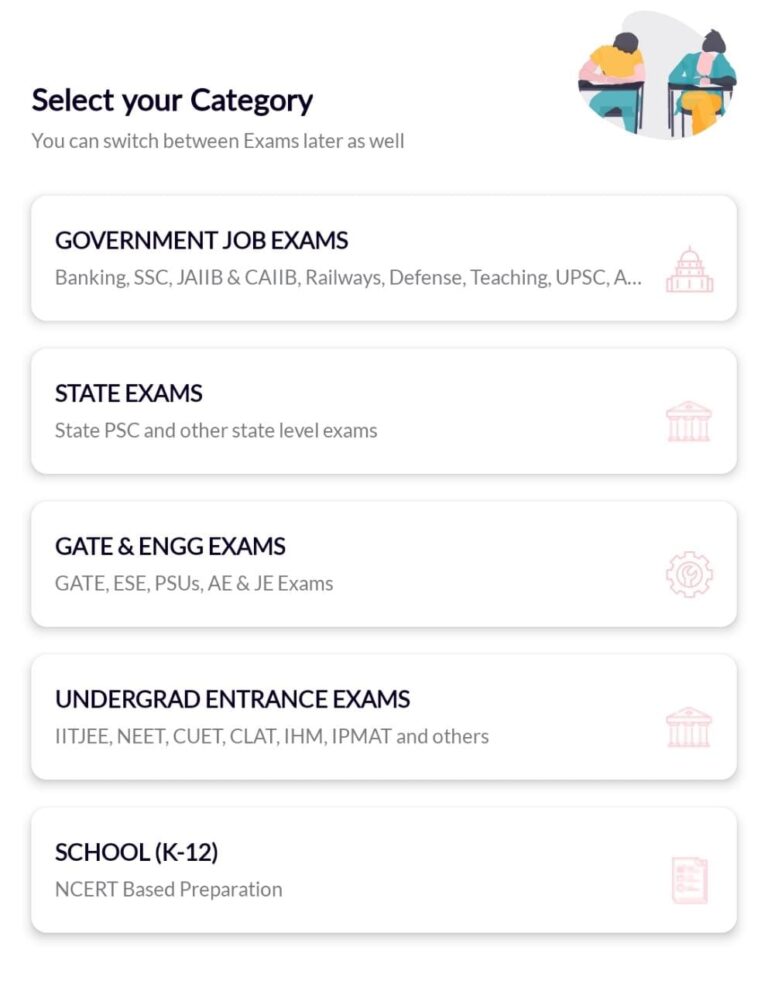
Task: Select the GOVERNMENT JOB EXAMS category
Action: (x=384, y=257)
